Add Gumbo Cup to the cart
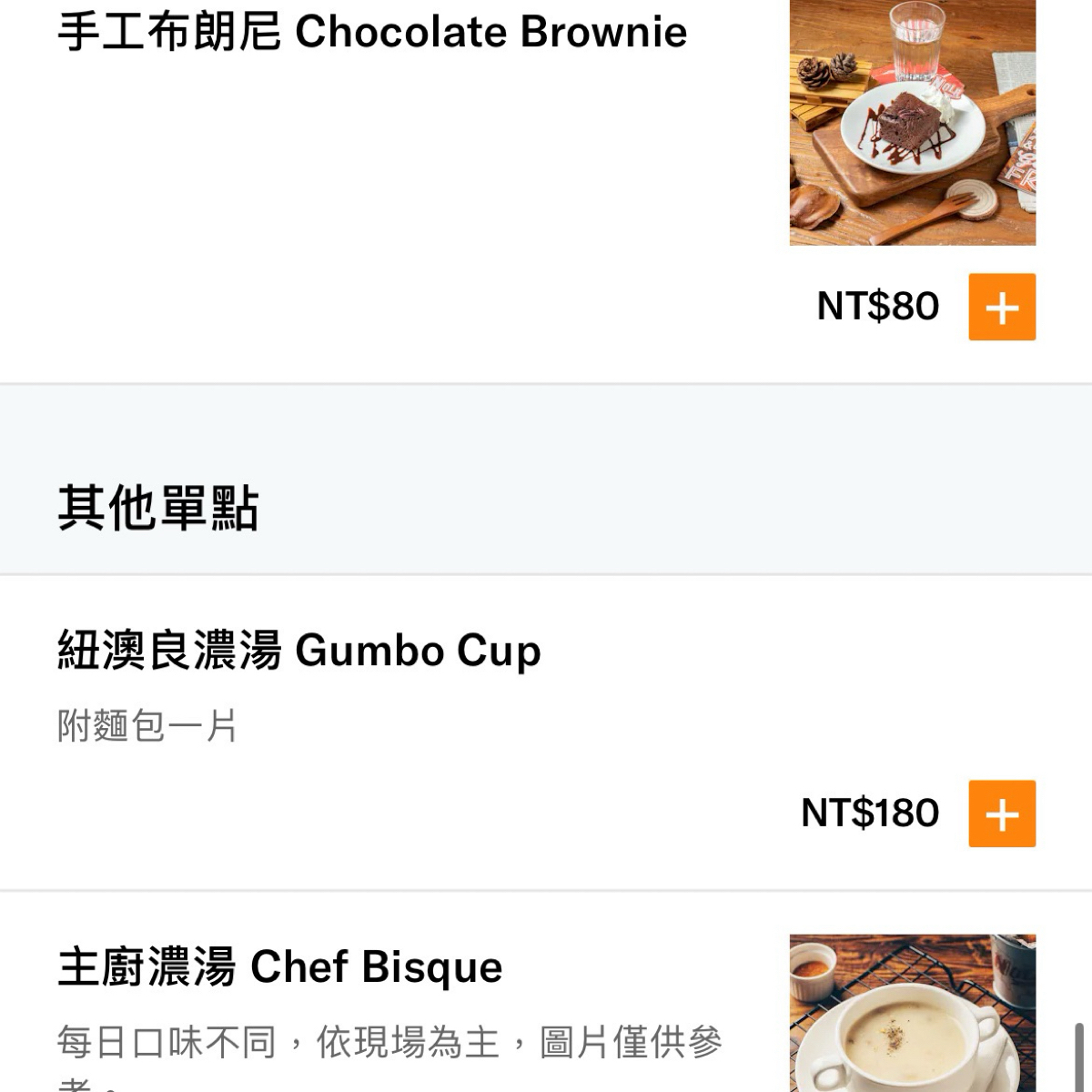 click(1001, 814)
